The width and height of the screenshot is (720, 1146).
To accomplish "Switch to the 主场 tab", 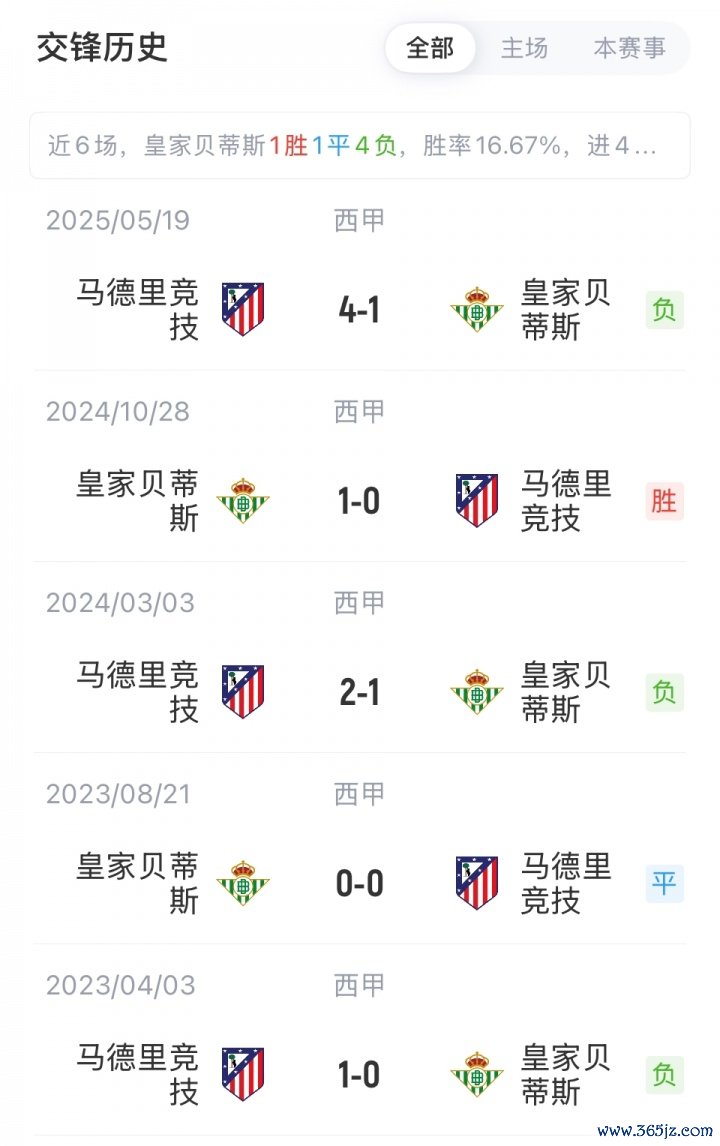I will click(524, 48).
